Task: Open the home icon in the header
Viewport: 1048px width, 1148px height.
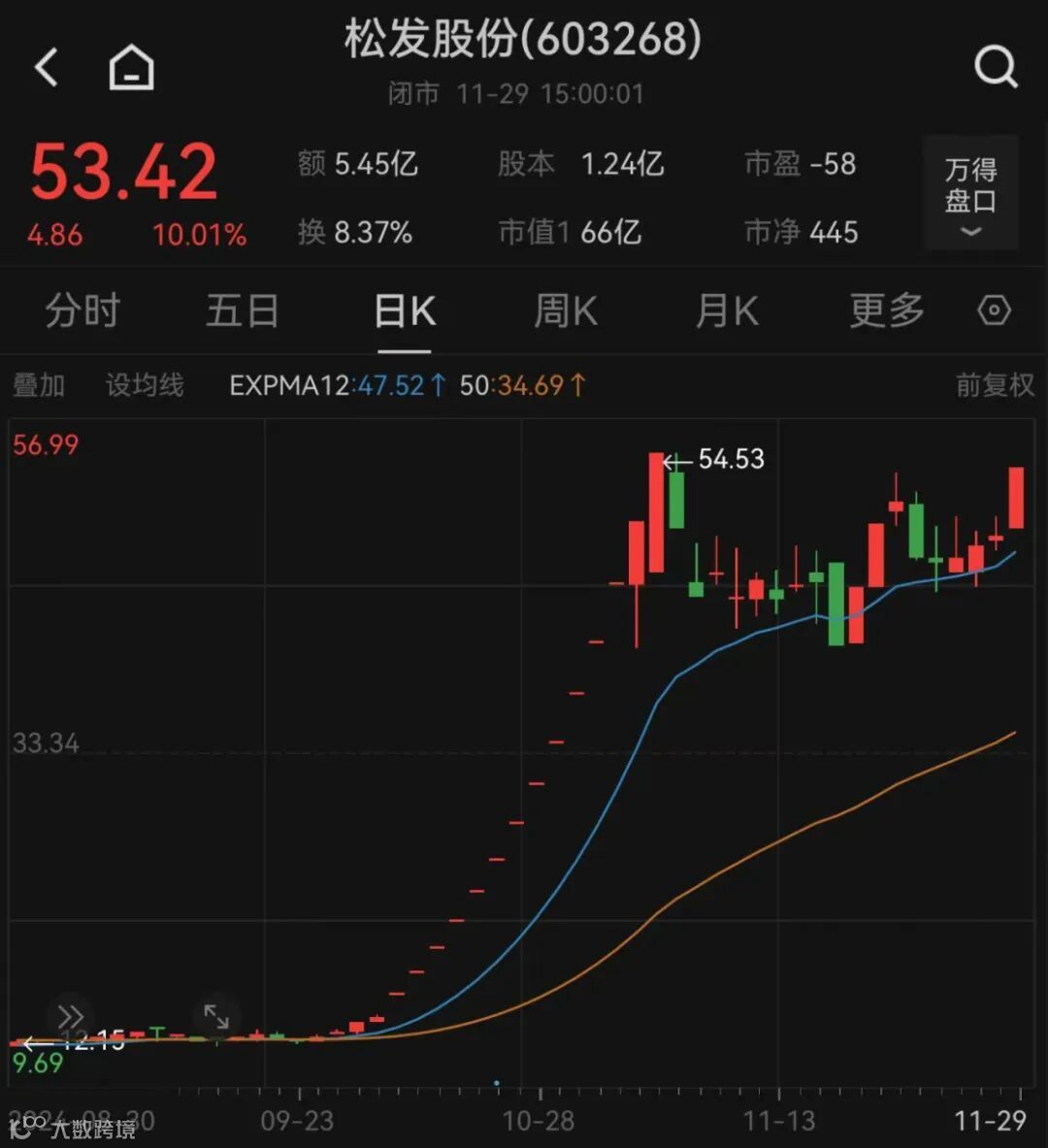Action: (x=131, y=68)
